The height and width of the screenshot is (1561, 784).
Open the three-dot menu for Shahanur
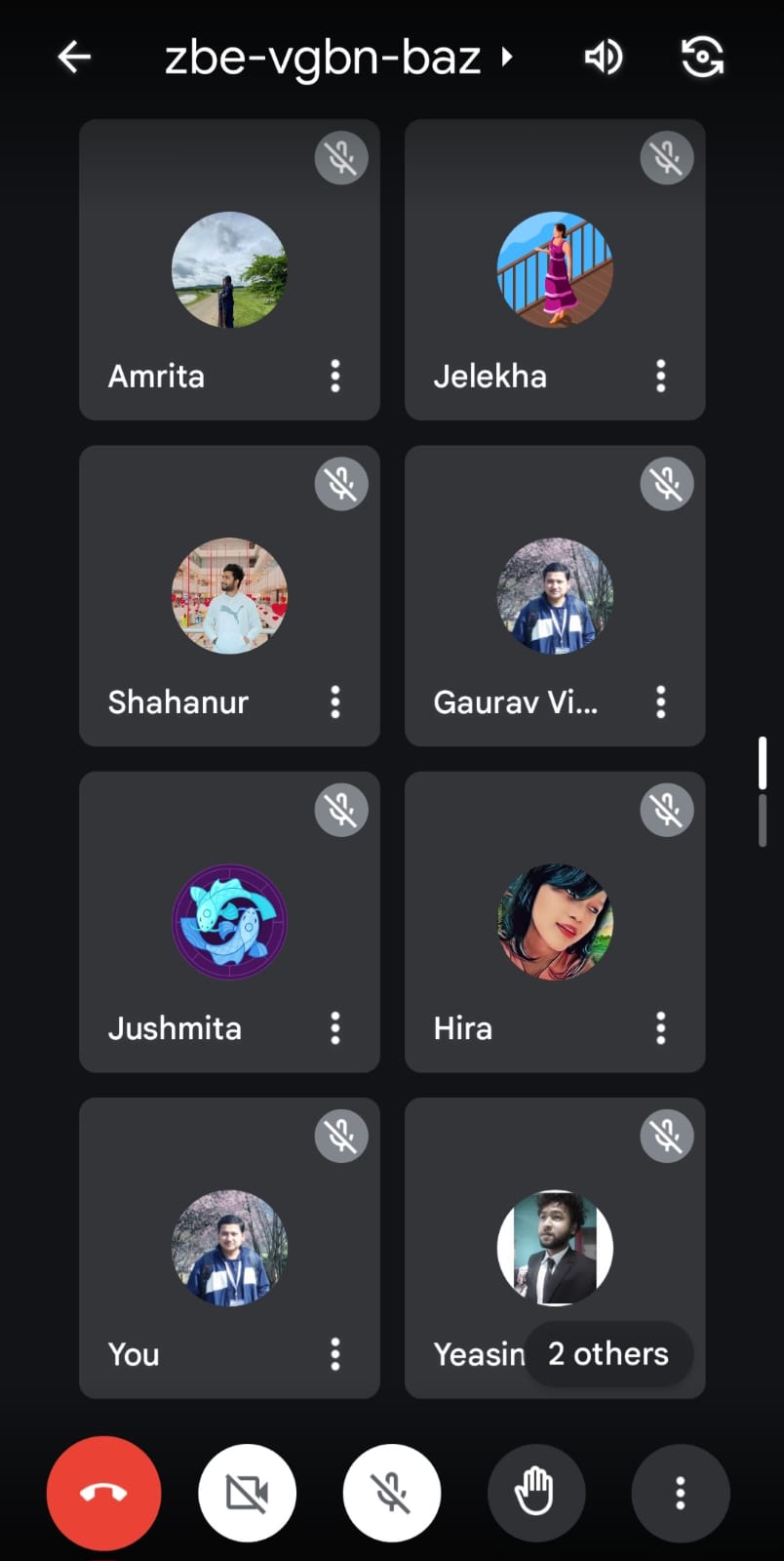[335, 701]
